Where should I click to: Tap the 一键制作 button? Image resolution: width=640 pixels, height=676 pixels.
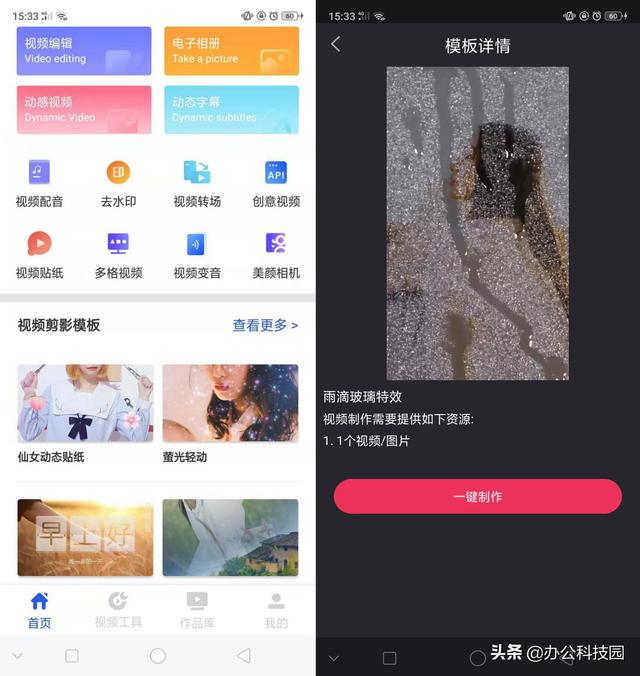click(477, 496)
